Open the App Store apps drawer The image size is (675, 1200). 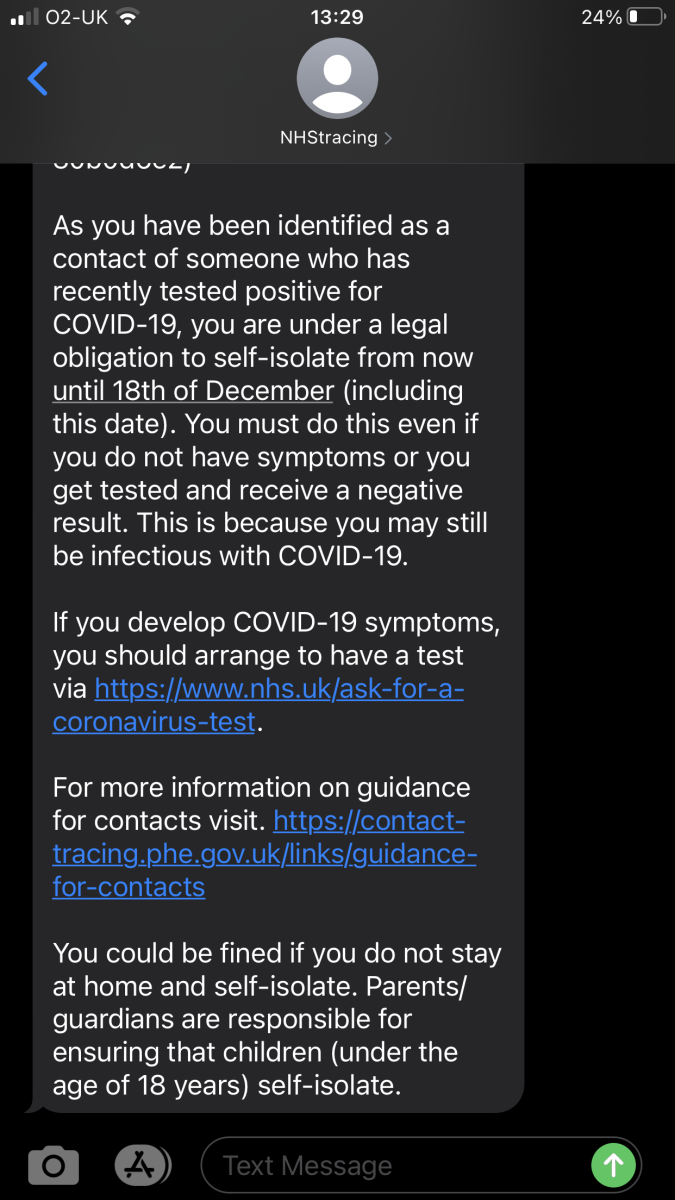click(142, 1165)
